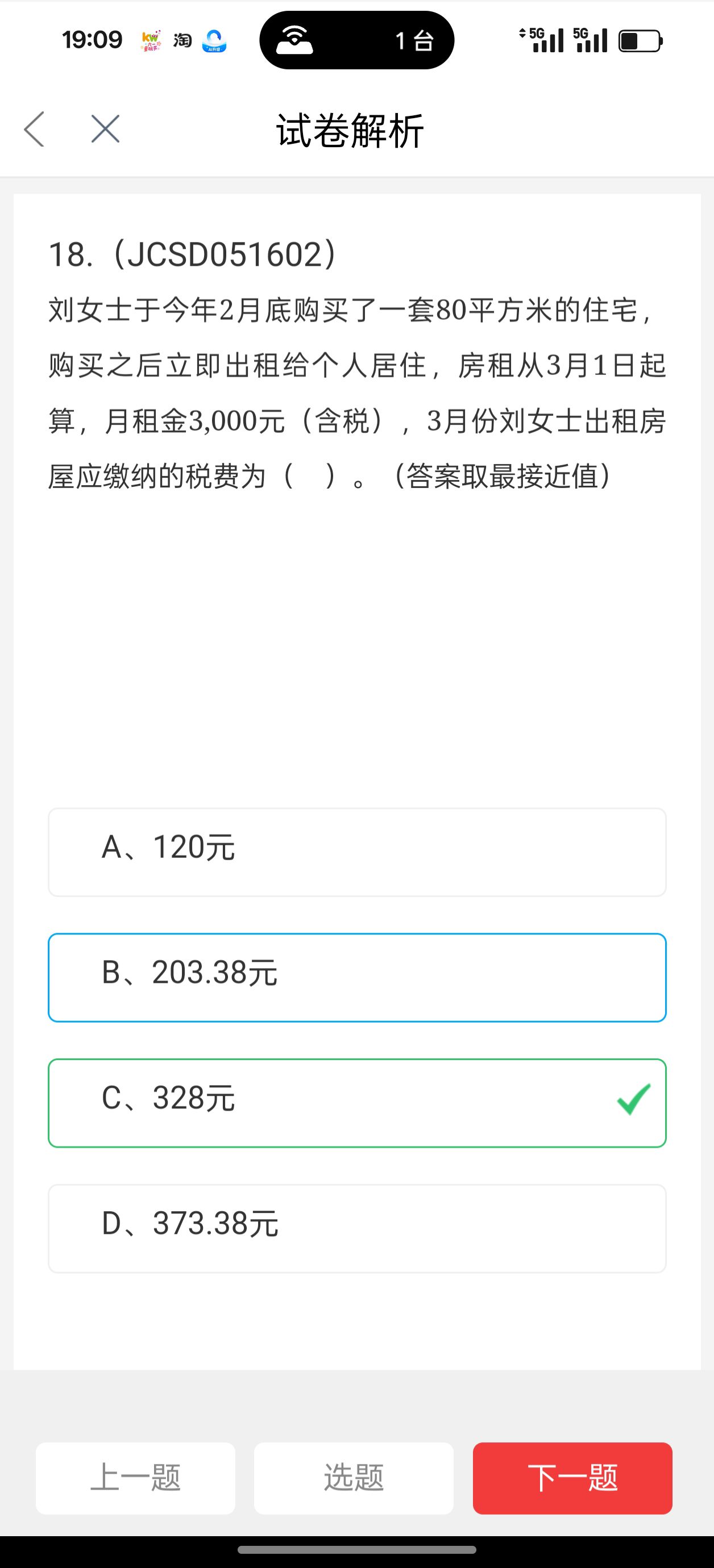
Task: Select option A、120元
Action: pos(357,852)
